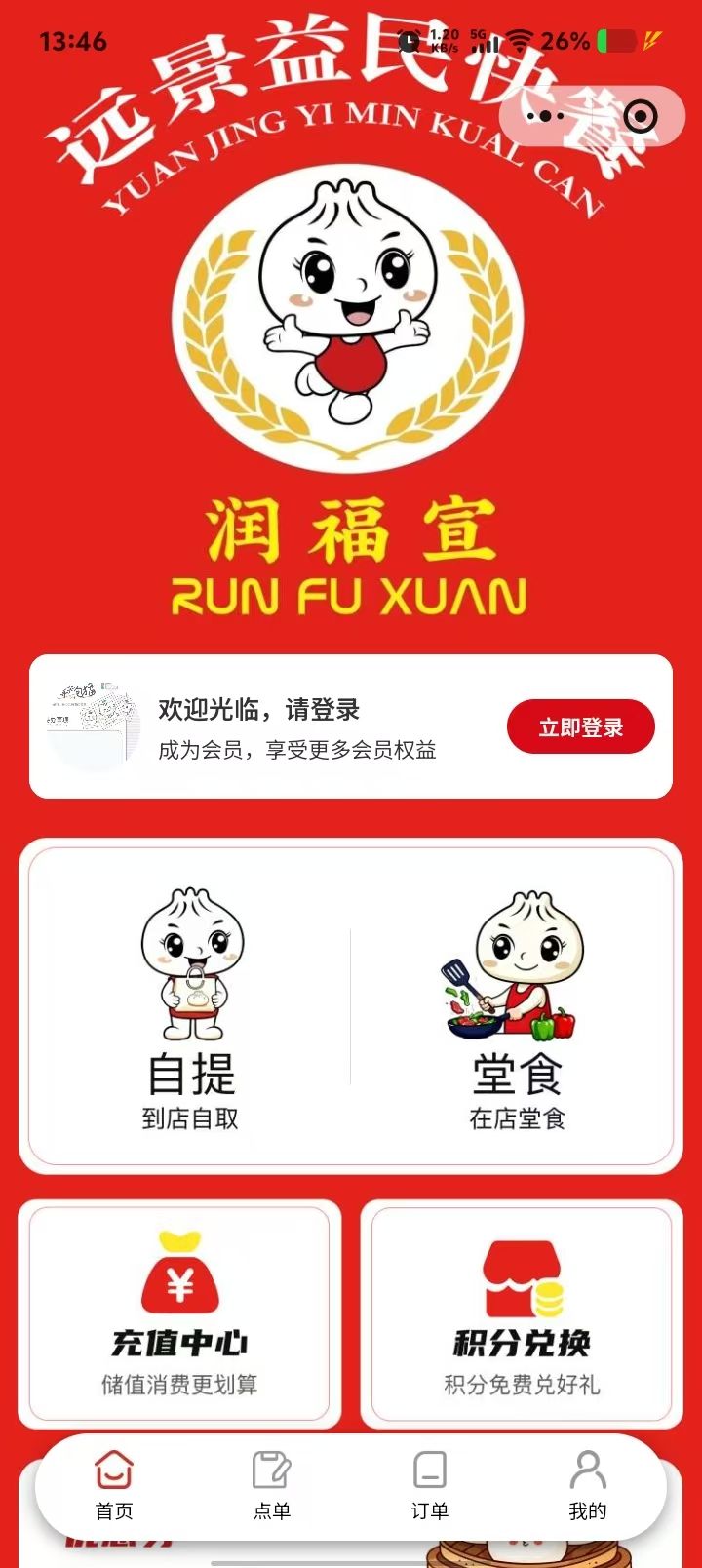Select 自提 pickup ordering
Viewport: 702px width, 1568px height.
191,1009
